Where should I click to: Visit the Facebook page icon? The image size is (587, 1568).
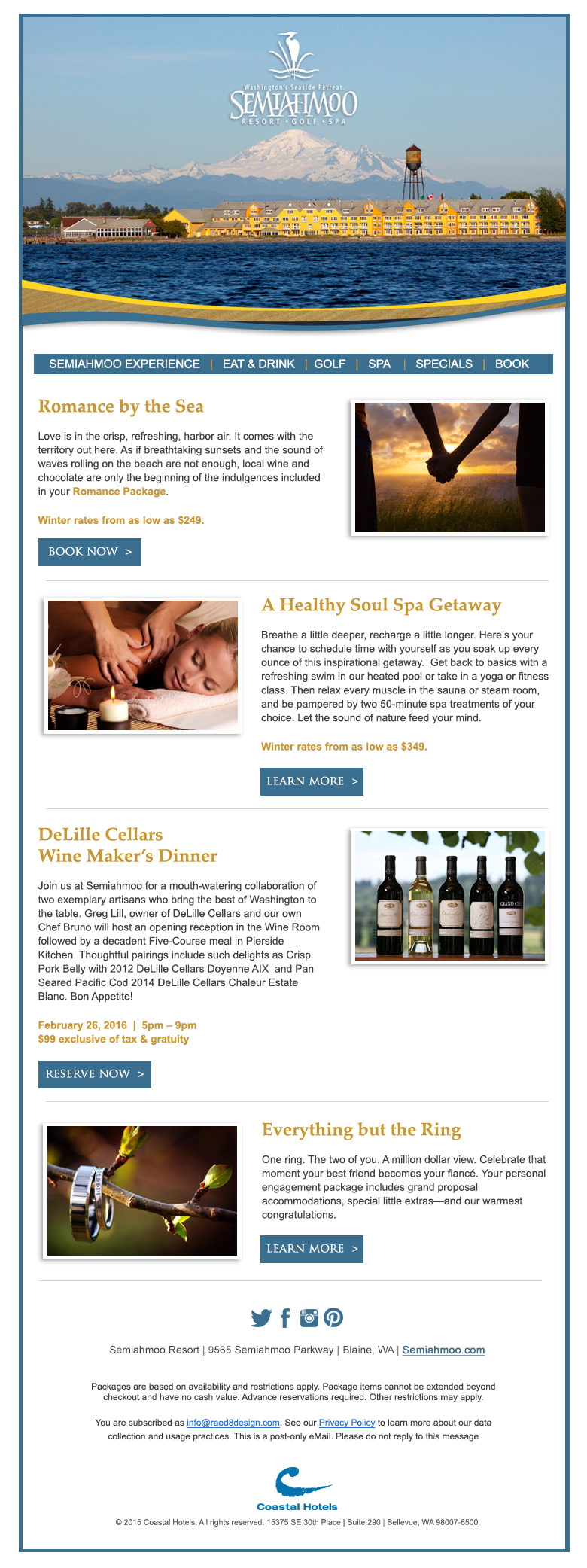[285, 1318]
